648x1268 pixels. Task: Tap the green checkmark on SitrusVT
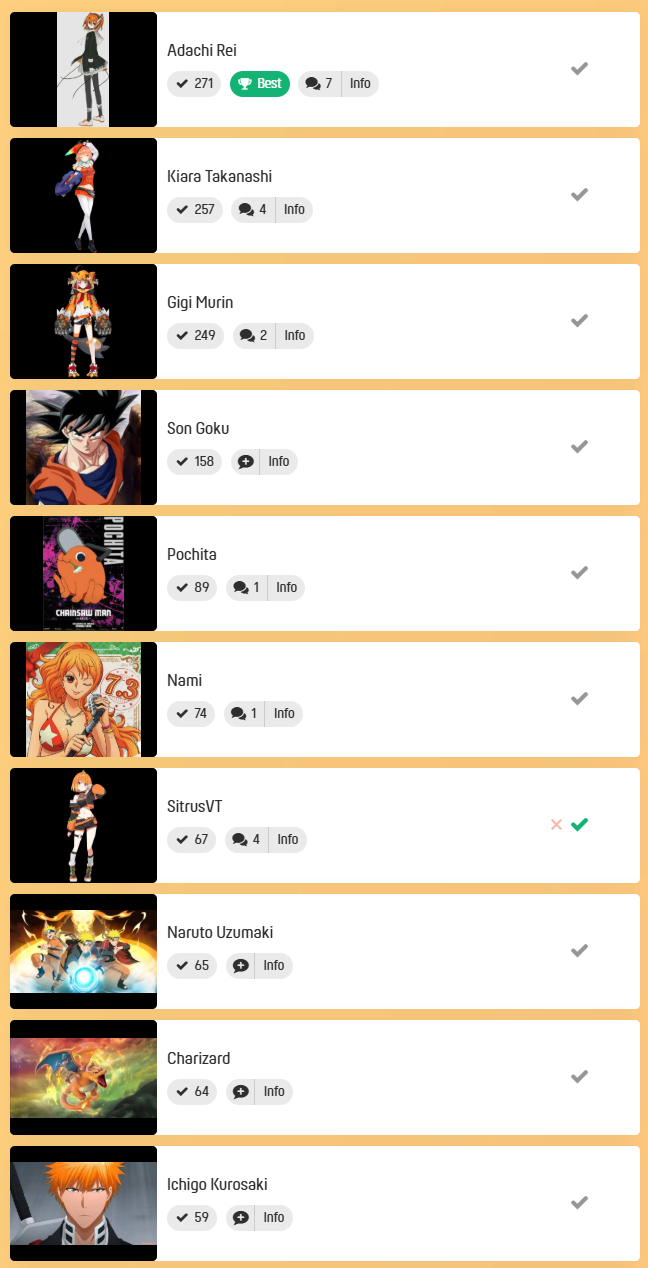click(x=580, y=825)
